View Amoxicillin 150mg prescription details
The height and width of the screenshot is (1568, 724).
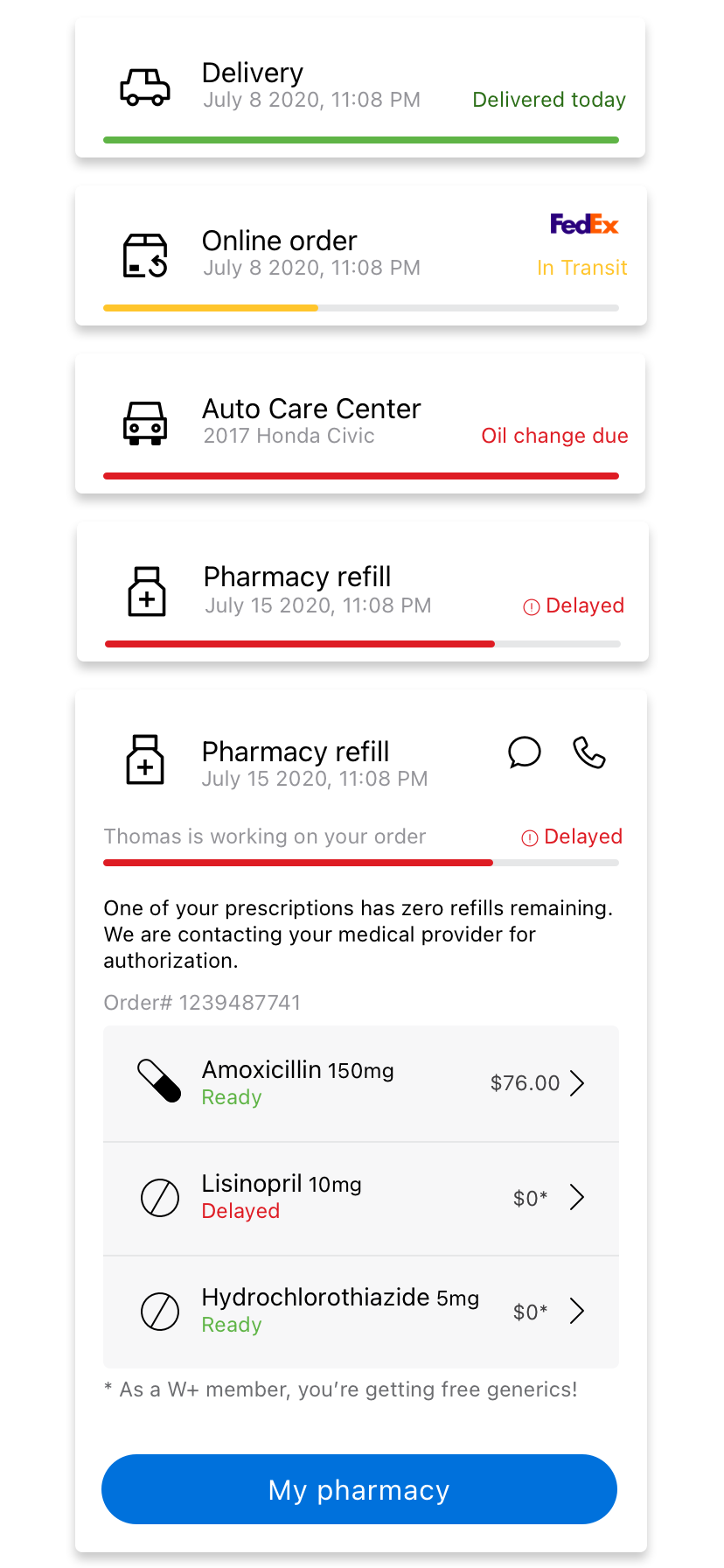click(x=360, y=1083)
